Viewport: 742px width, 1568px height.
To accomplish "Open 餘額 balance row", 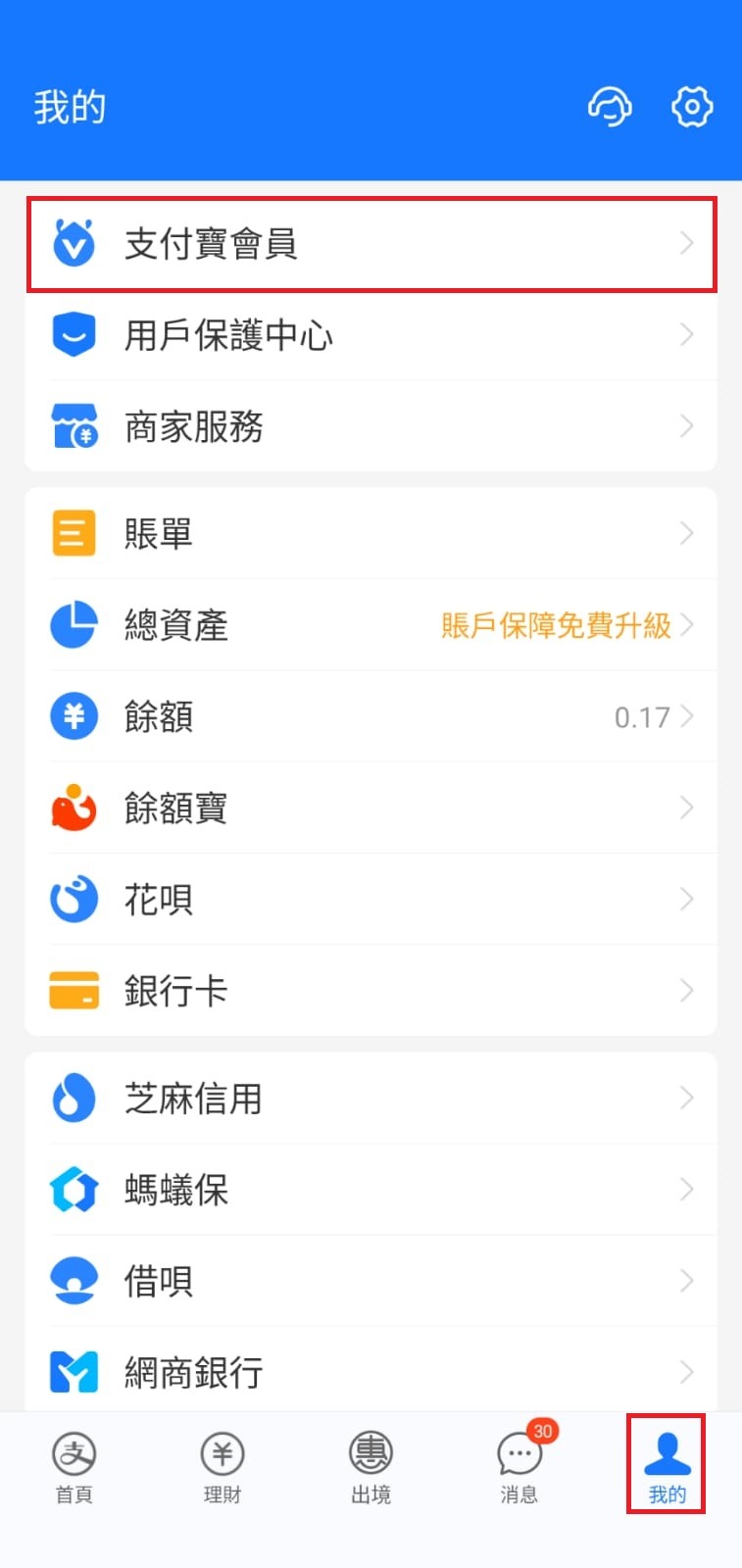I will coord(371,716).
